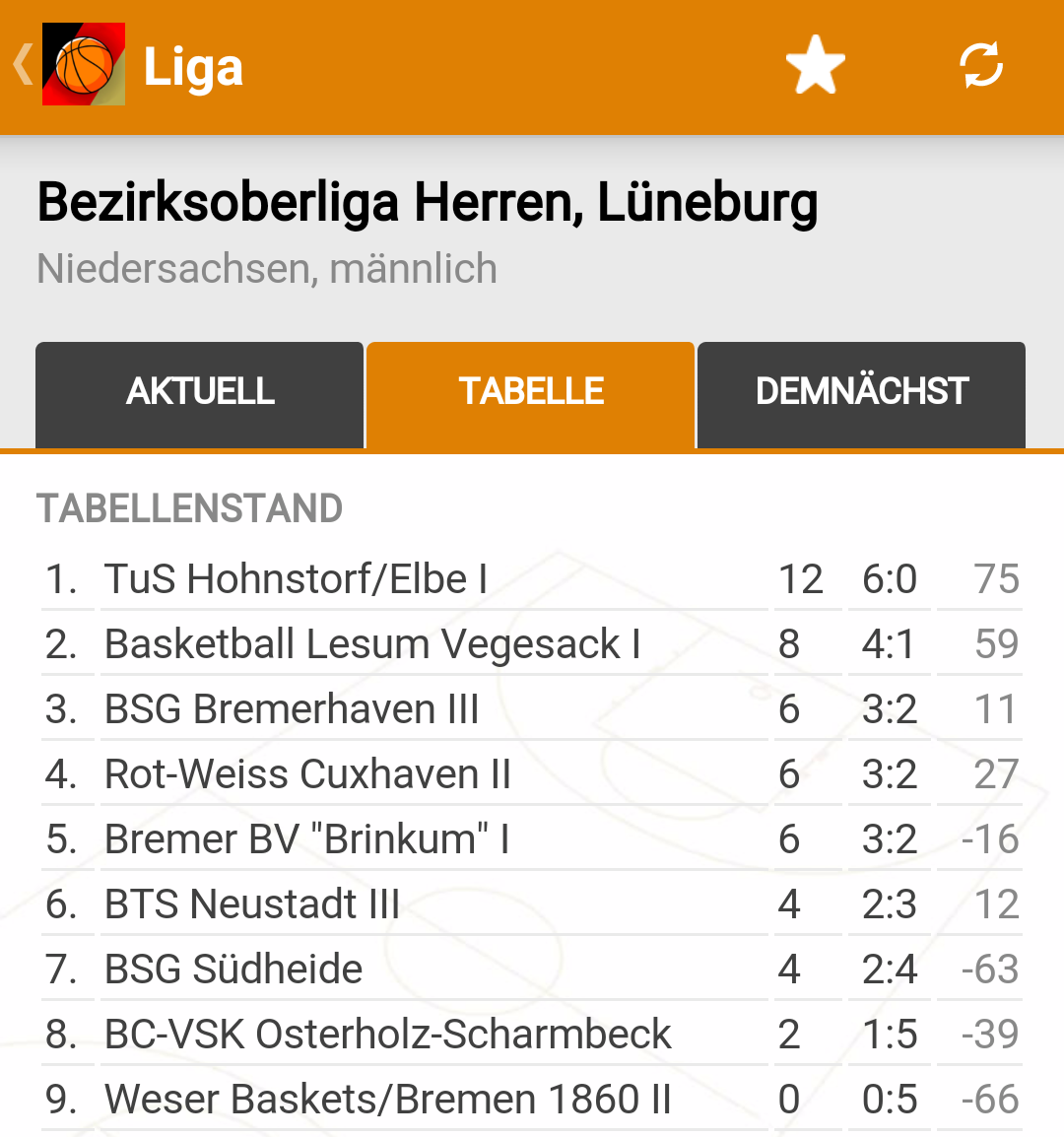Switch to the AKTUELL tab
This screenshot has height=1137, width=1064.
coord(199,392)
